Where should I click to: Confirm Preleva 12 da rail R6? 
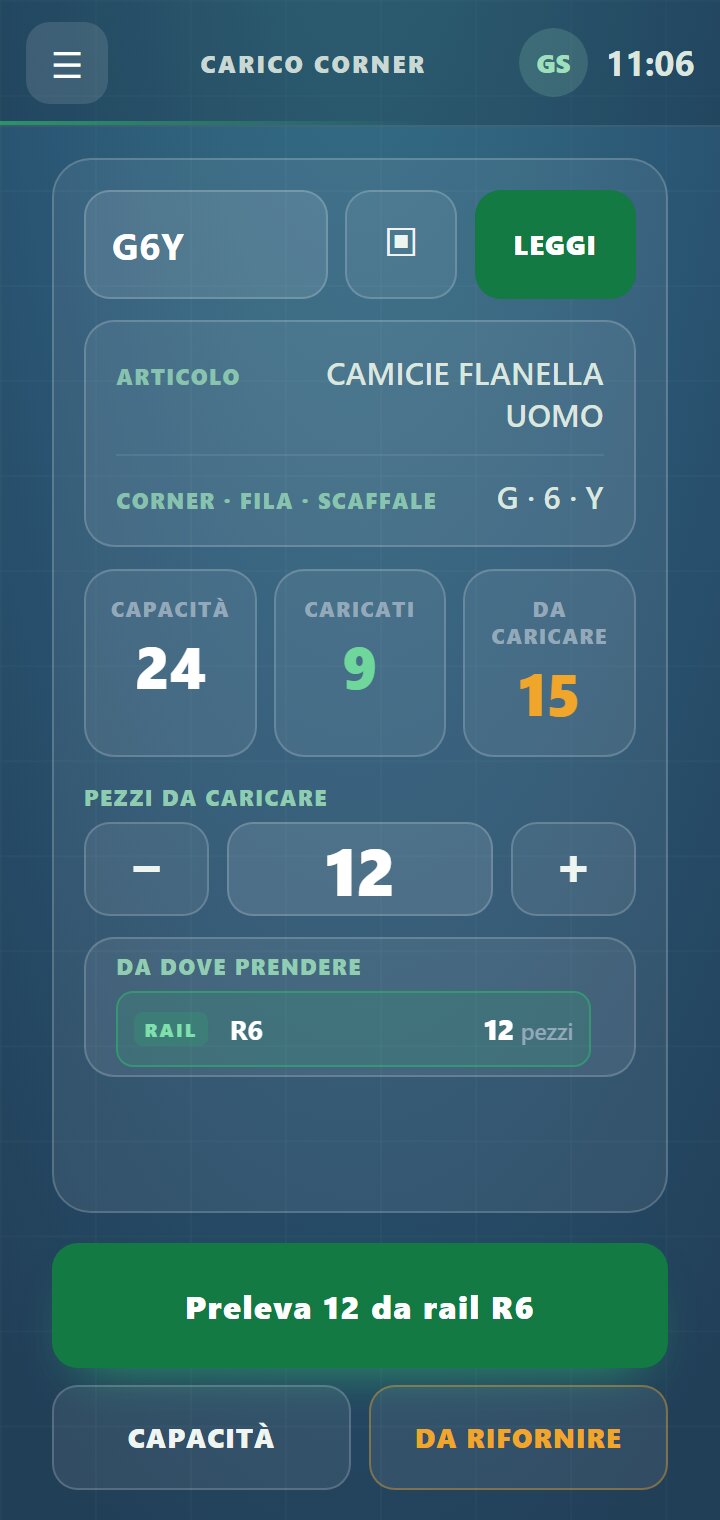coord(360,1306)
